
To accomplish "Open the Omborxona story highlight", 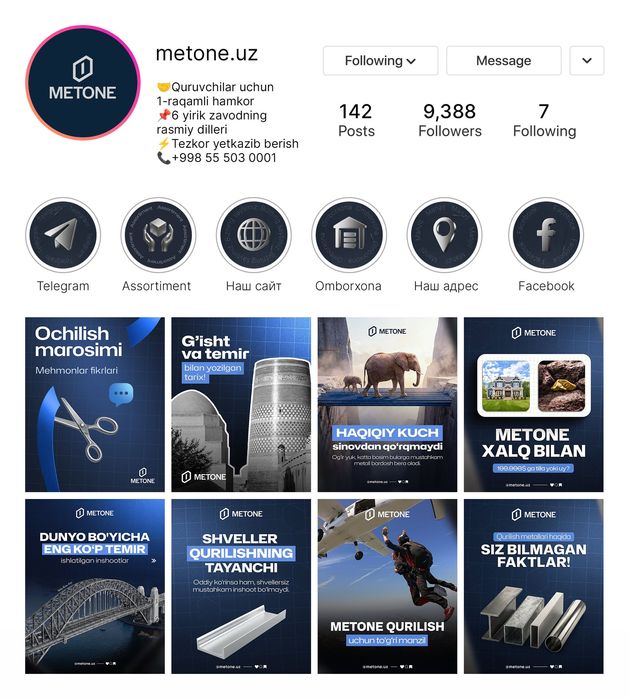I will click(348, 236).
